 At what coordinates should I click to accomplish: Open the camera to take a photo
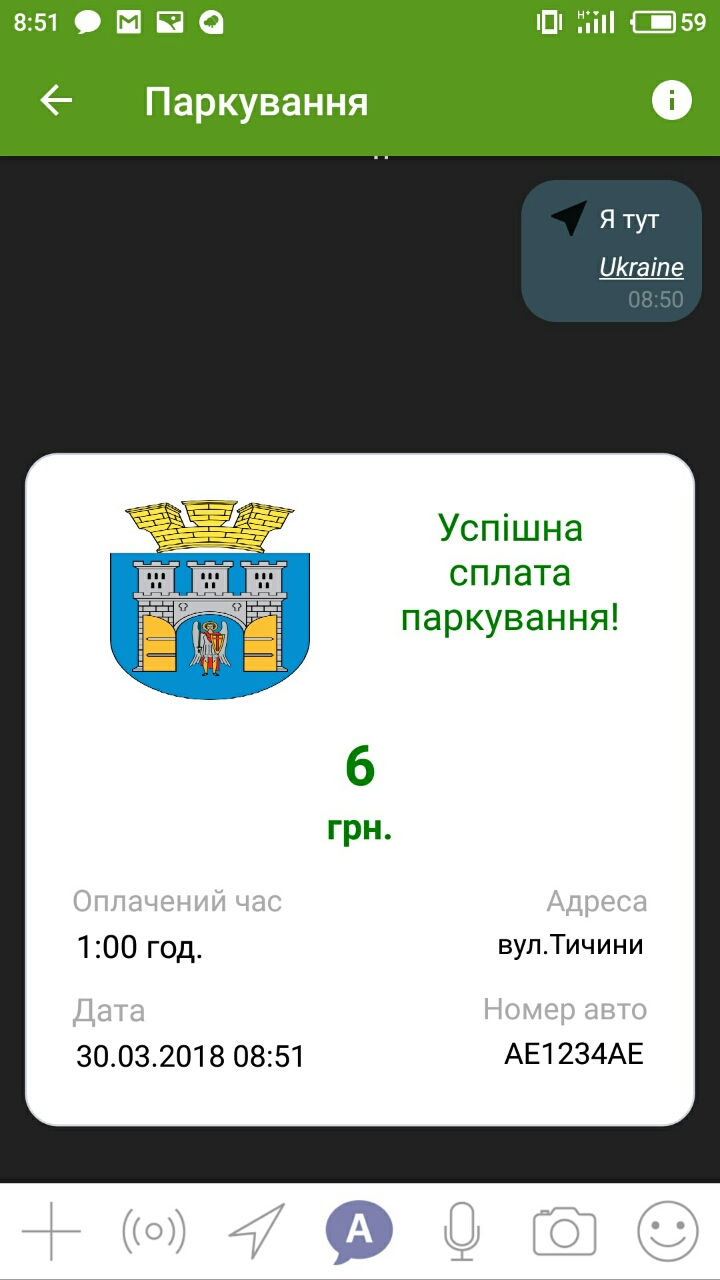[x=564, y=1230]
